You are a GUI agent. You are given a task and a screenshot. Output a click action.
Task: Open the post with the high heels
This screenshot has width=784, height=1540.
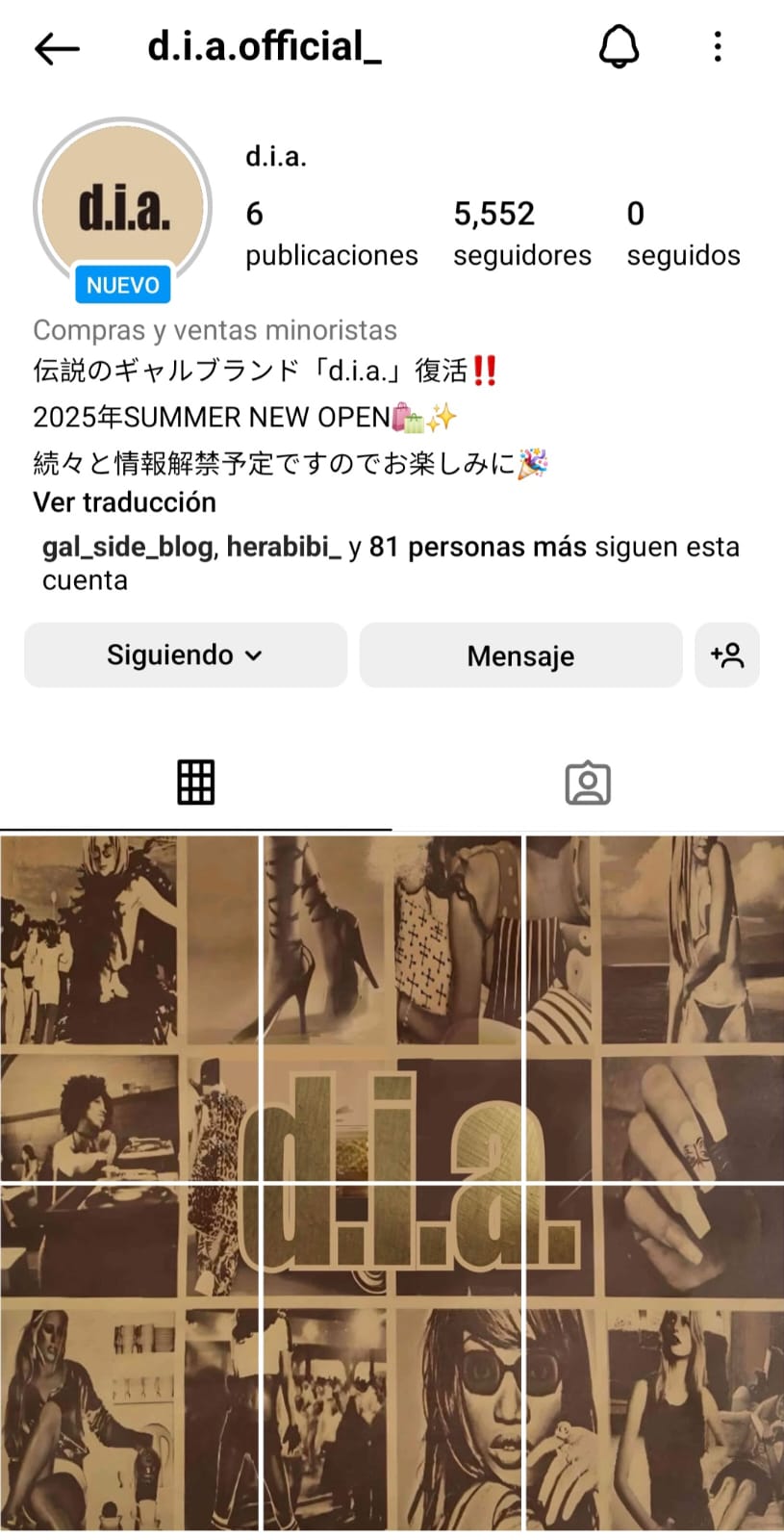[392, 1008]
